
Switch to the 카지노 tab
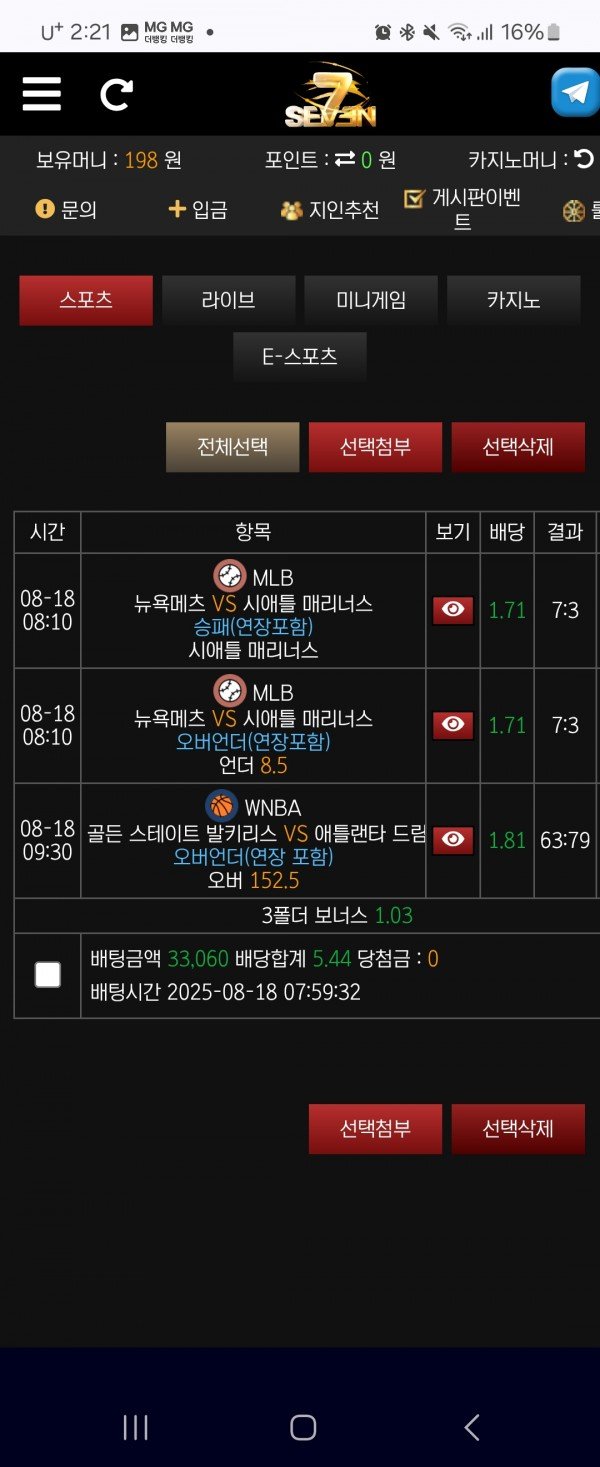click(x=513, y=300)
